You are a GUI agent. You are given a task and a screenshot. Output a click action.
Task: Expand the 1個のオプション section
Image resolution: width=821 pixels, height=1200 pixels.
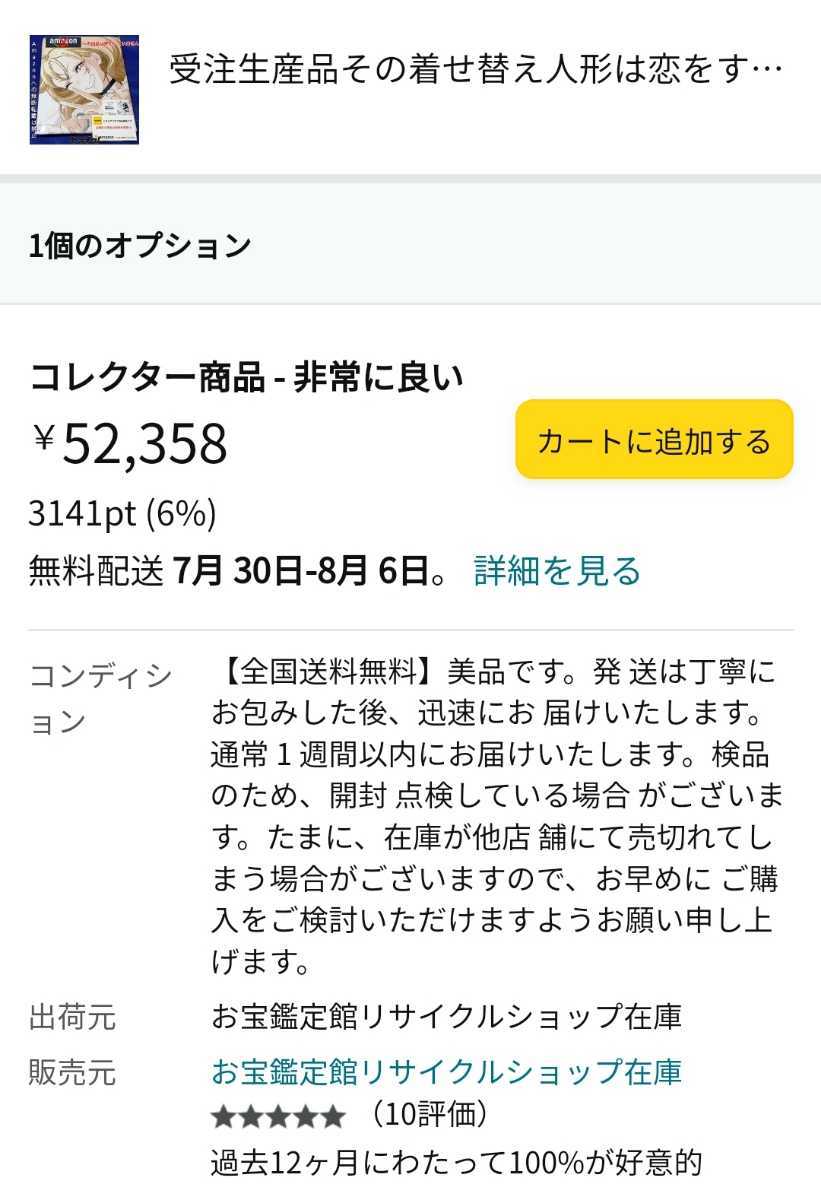point(138,243)
